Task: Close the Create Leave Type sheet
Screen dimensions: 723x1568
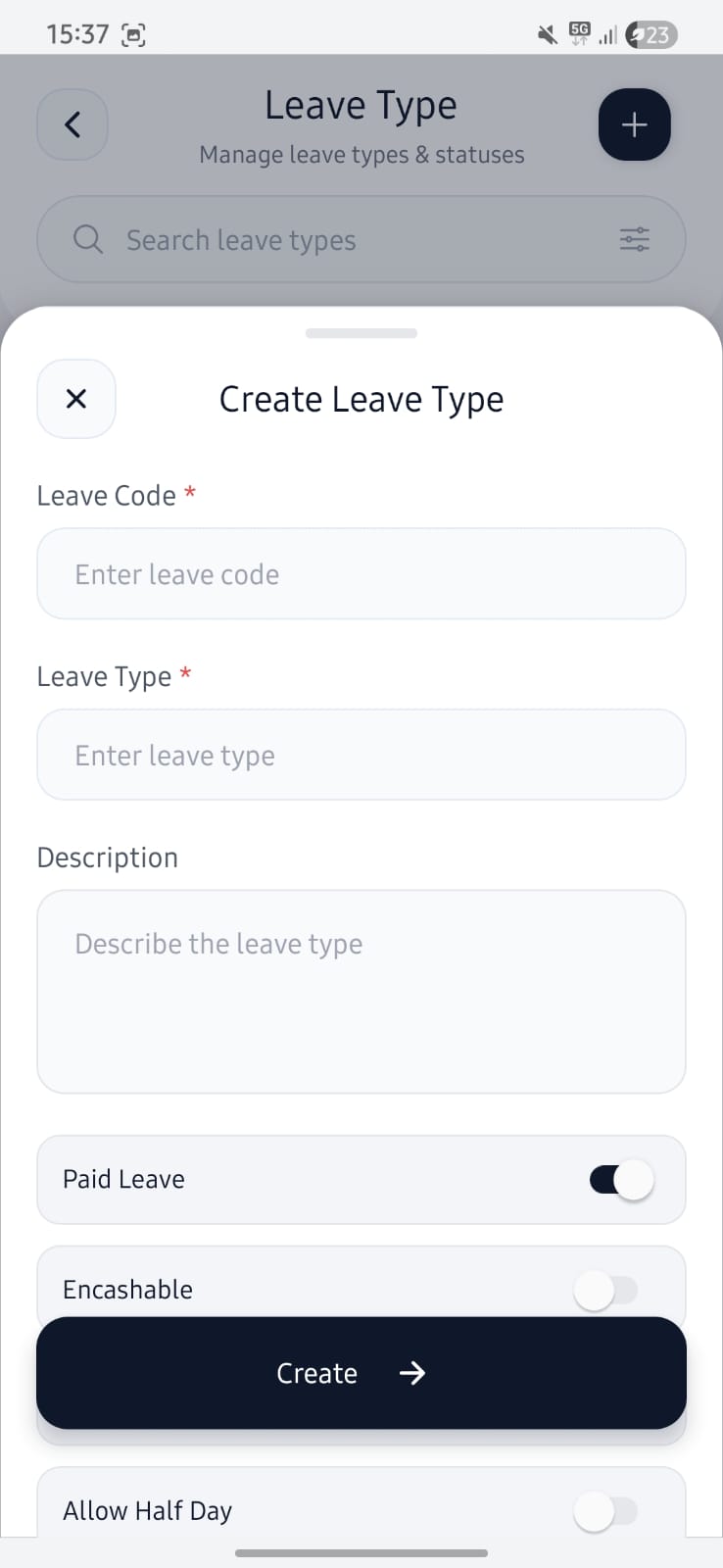Action: point(76,399)
